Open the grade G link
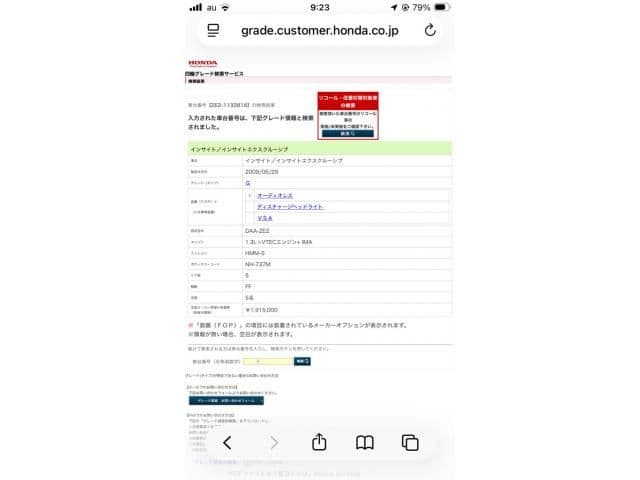Screen dimensions: 640x480 (247, 184)
